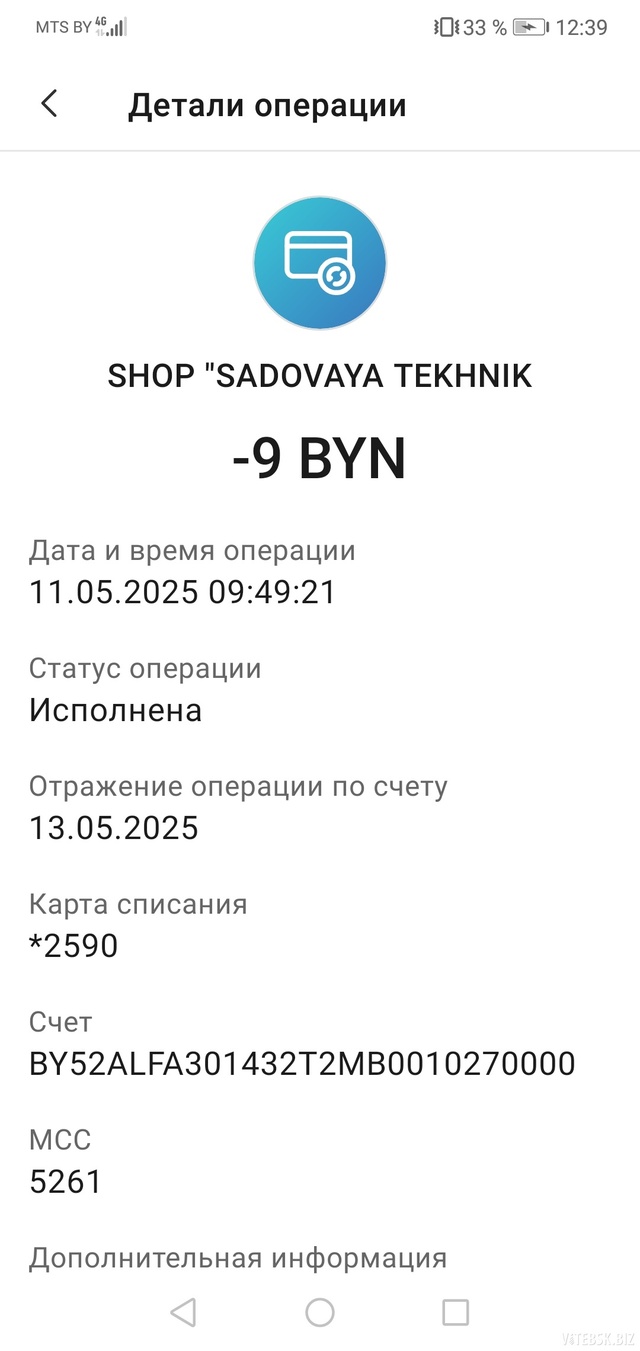This screenshot has height=1351, width=640.
Task: Go back from Детали операции screen
Action: pos(49,104)
